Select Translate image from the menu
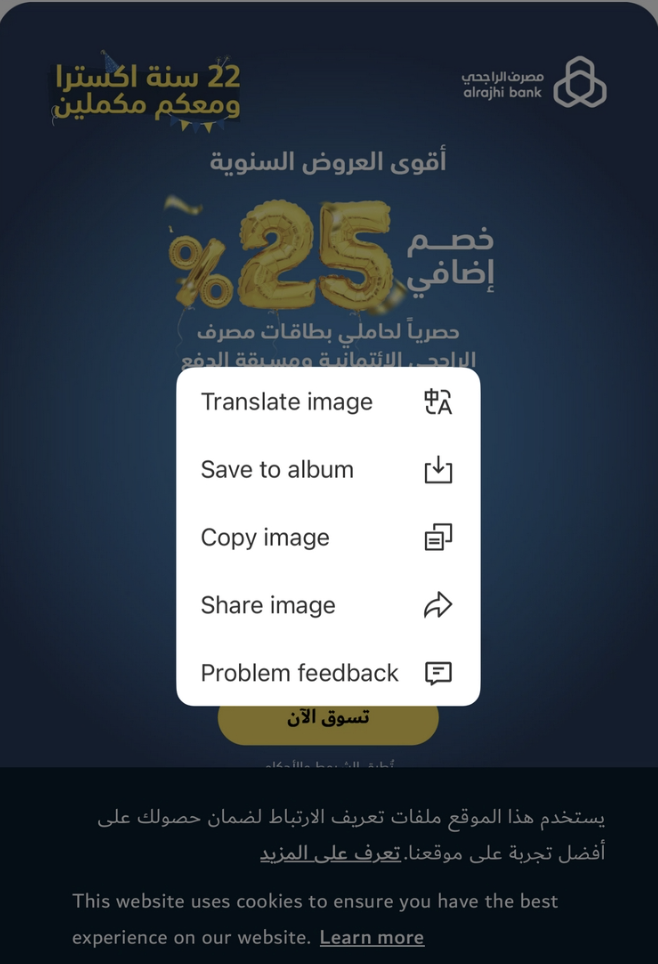Screen dimensions: 658x964 pyautogui.click(x=327, y=402)
